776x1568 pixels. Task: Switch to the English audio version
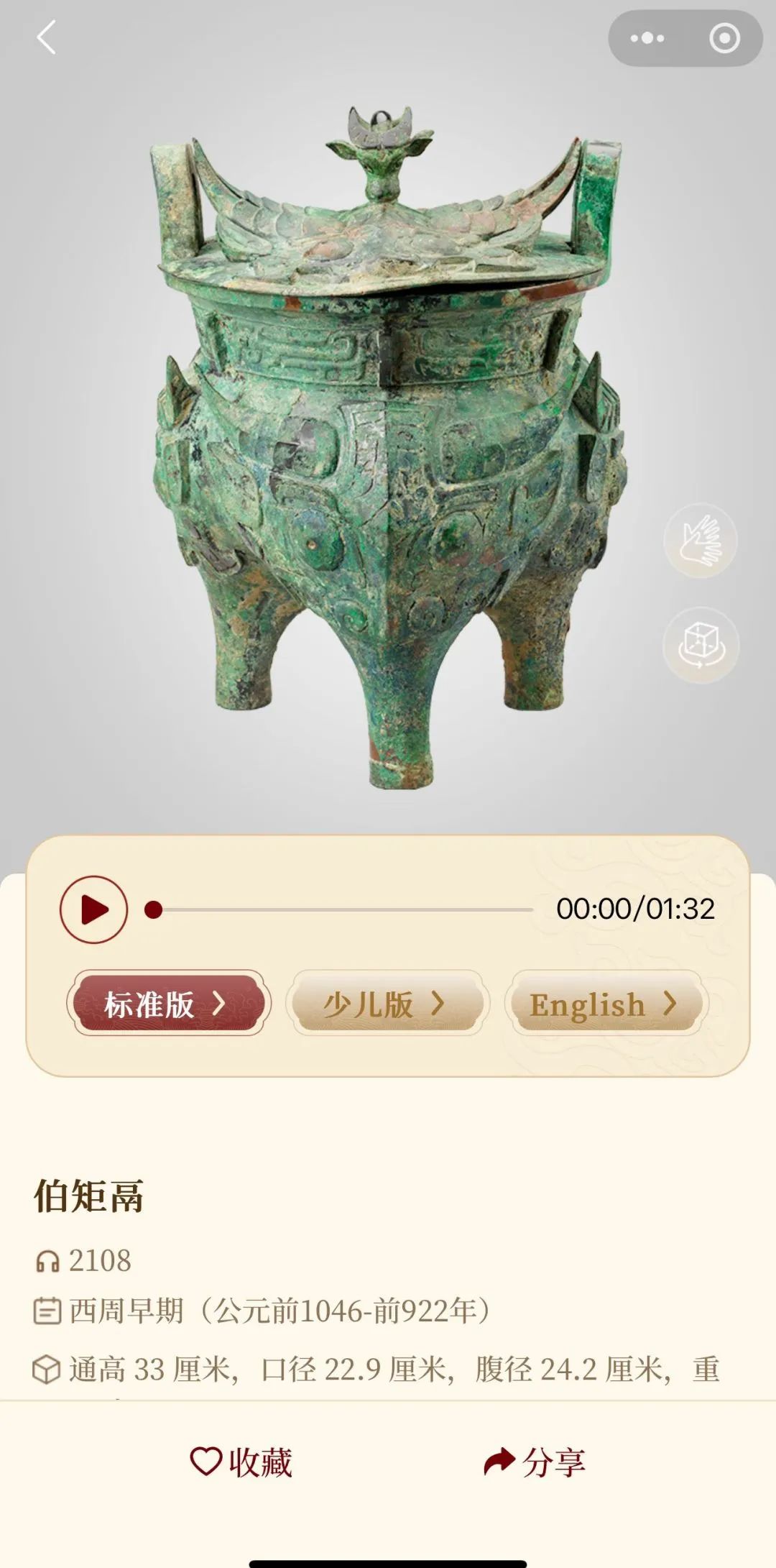tap(606, 1004)
